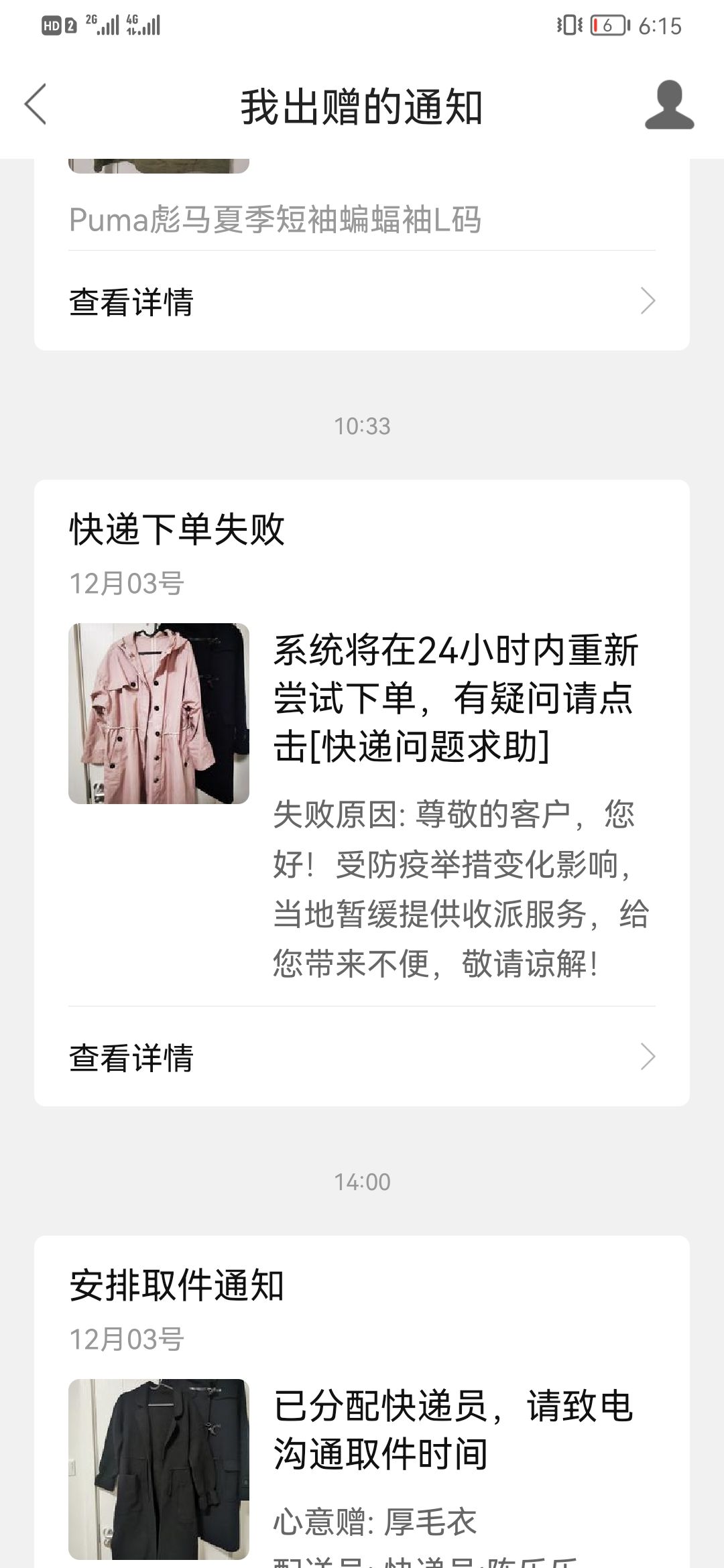Open 查看详情 under 快递下单失败

click(361, 1057)
